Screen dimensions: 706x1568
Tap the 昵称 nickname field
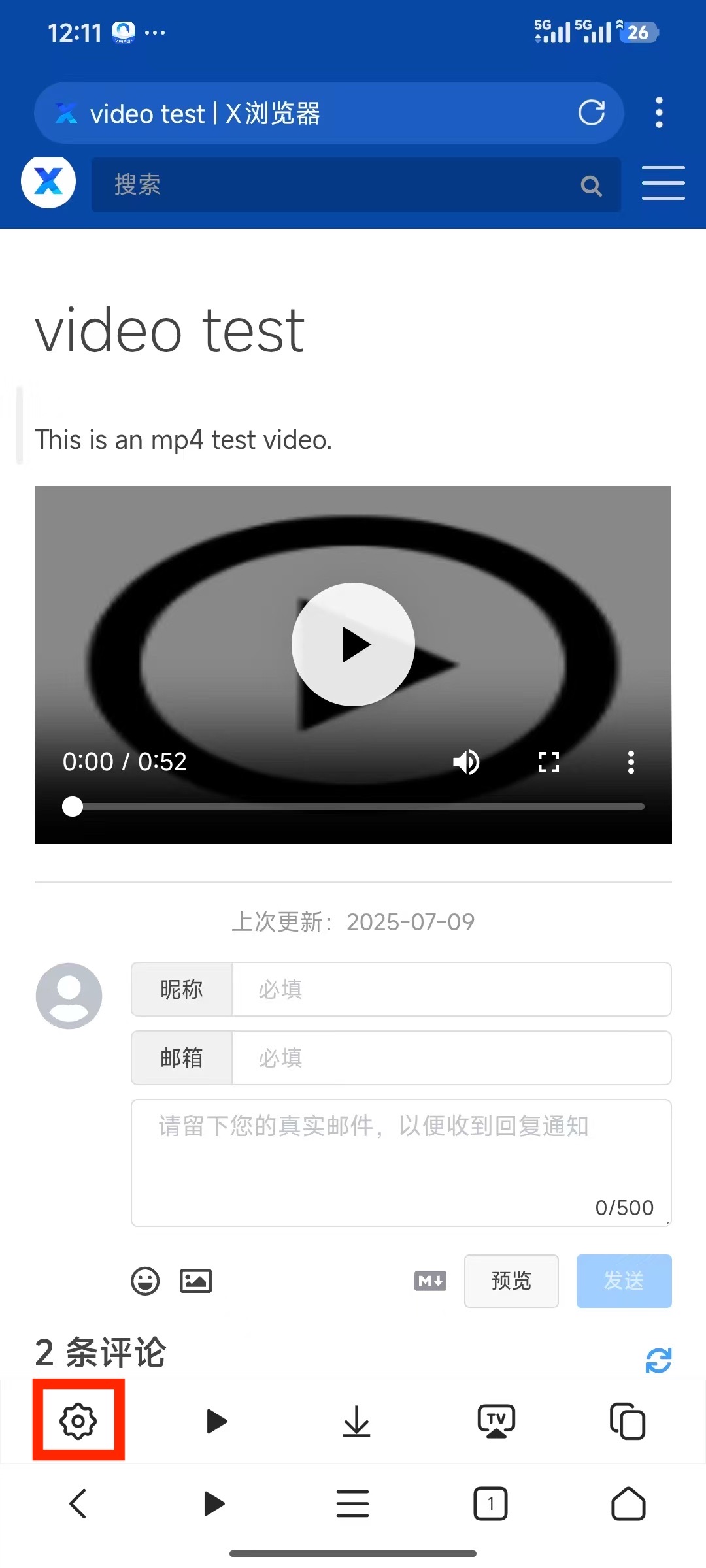(451, 989)
